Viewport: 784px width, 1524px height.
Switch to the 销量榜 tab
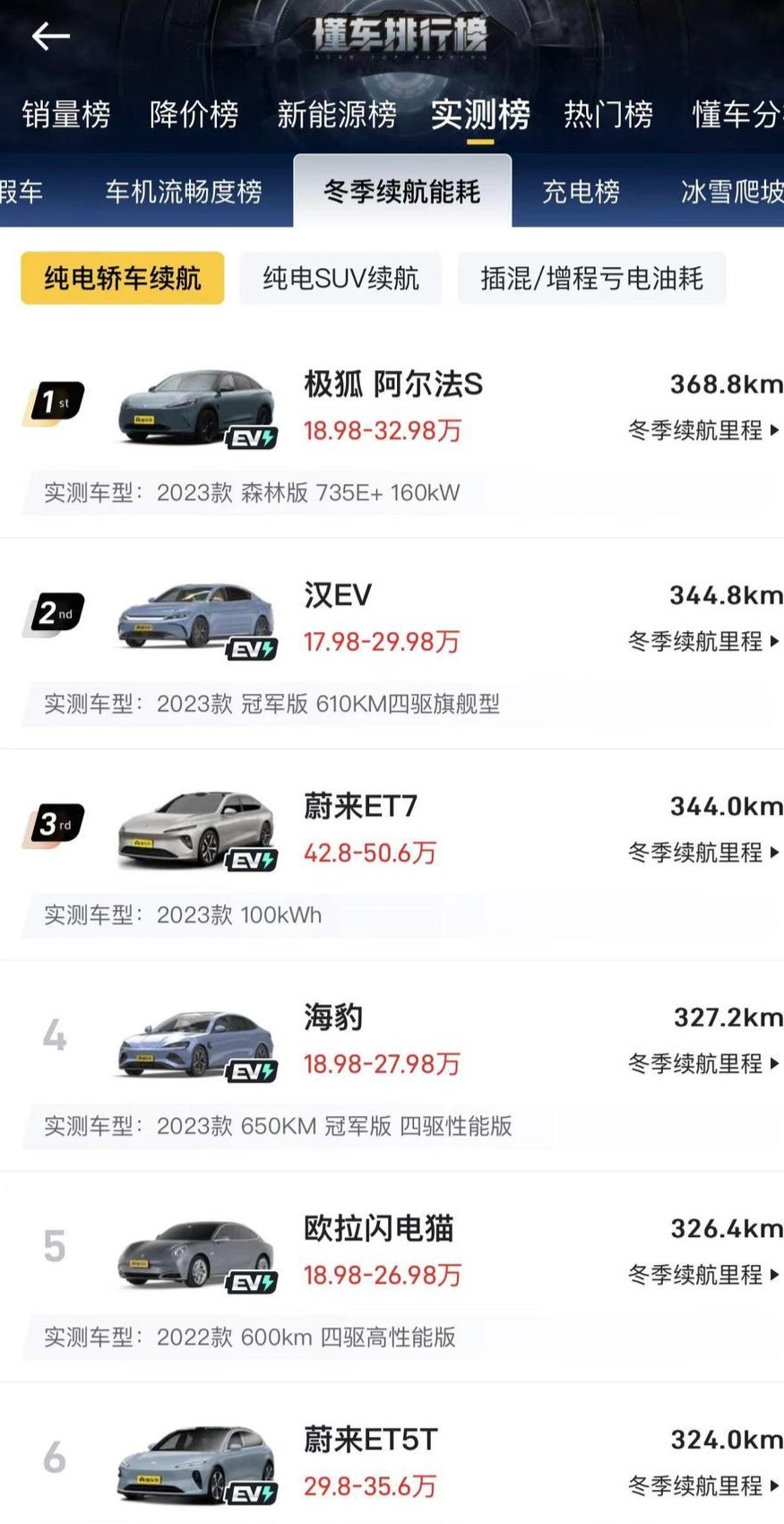click(65, 115)
